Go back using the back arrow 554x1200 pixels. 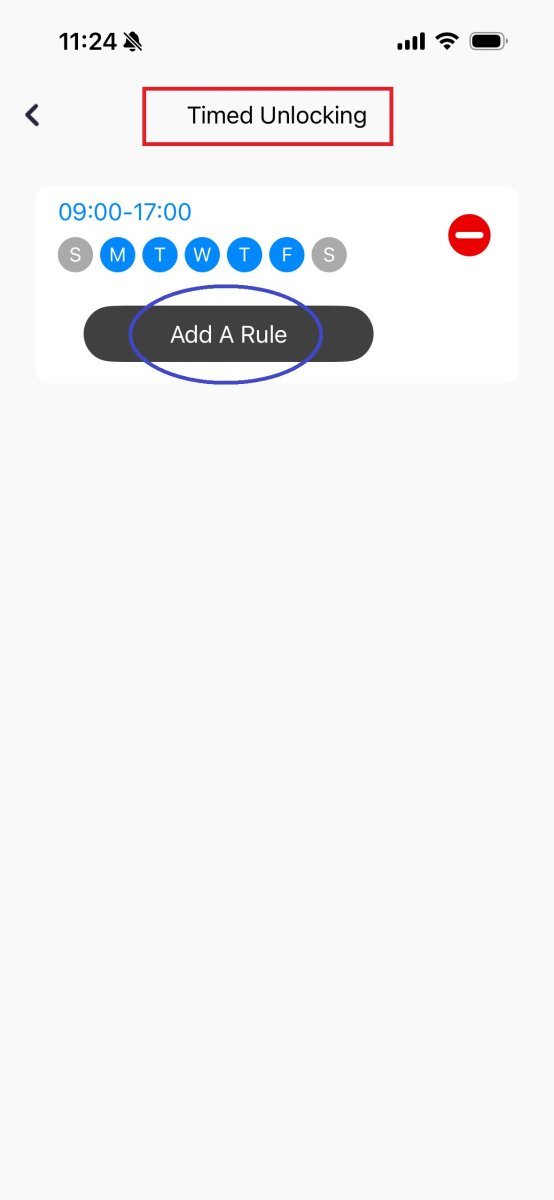[32, 115]
